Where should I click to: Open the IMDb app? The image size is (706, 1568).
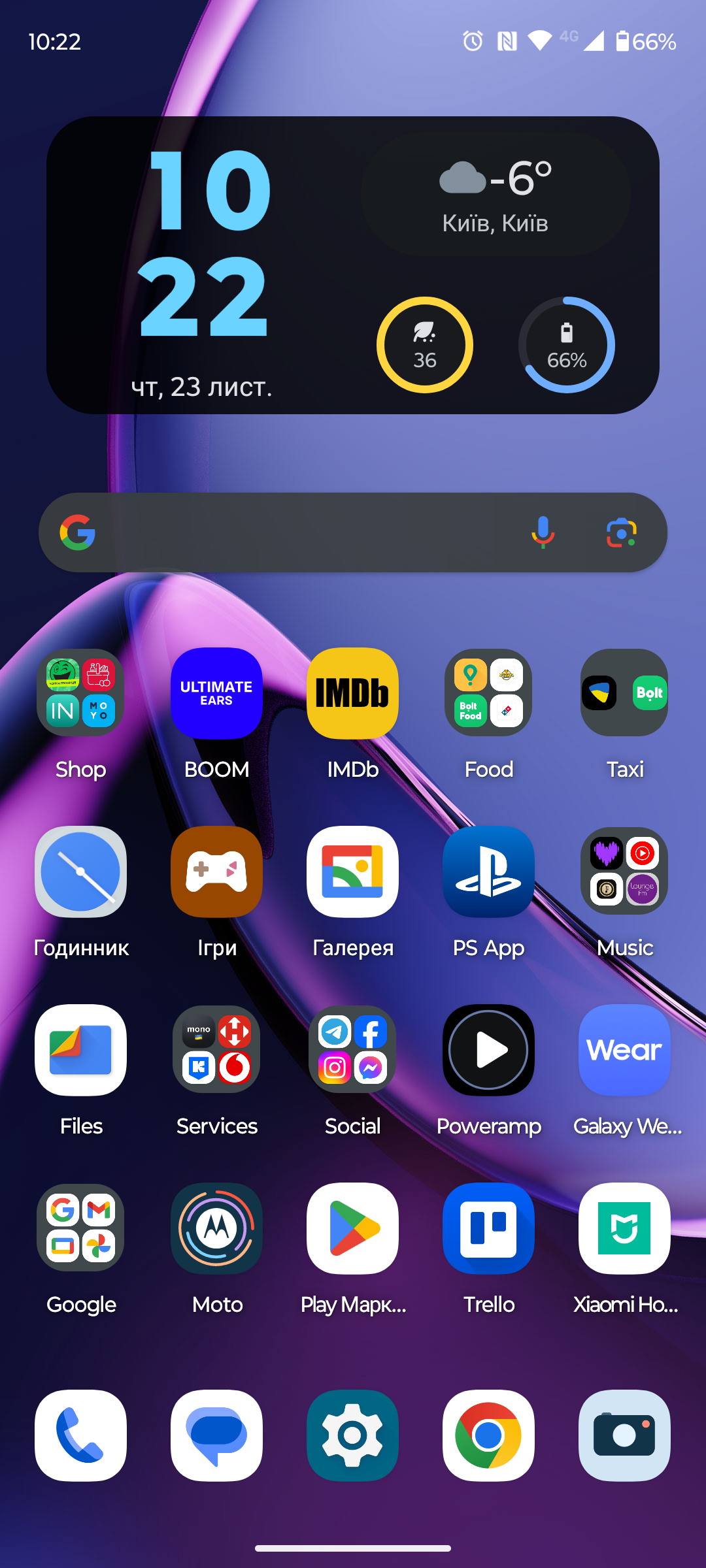point(352,693)
